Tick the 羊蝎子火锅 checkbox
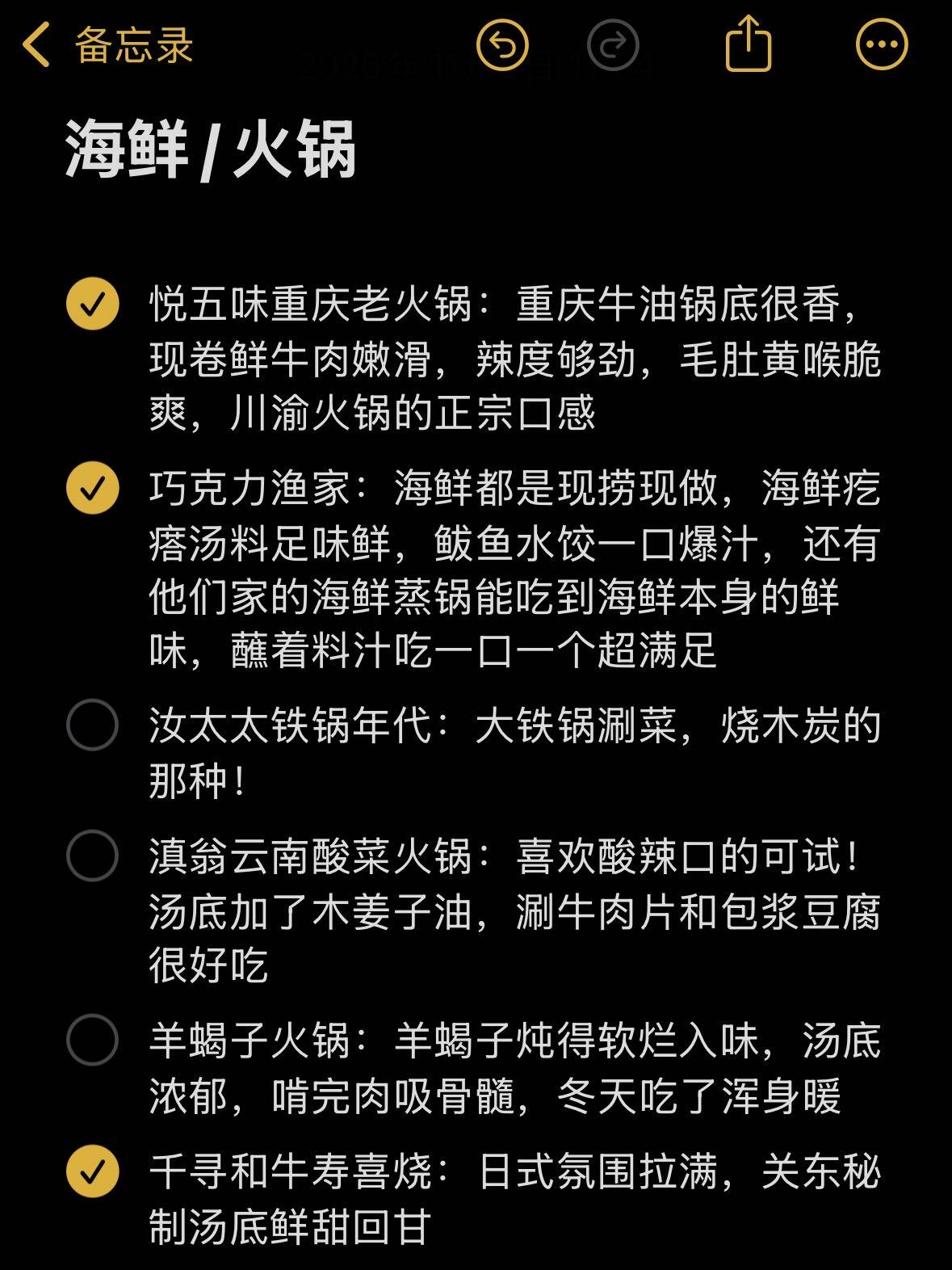 pos(93,1040)
